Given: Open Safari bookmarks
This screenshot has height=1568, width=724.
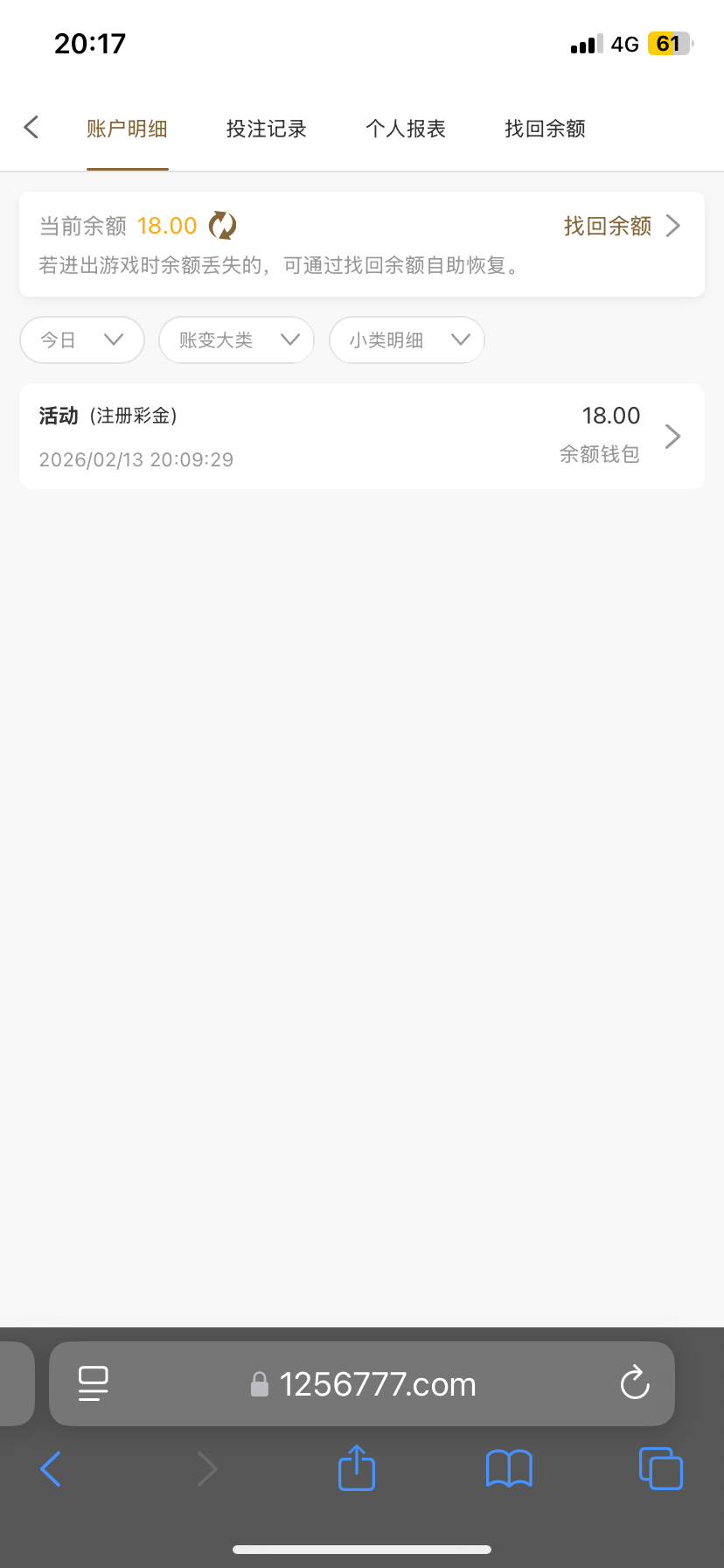Looking at the screenshot, I should 509,1468.
